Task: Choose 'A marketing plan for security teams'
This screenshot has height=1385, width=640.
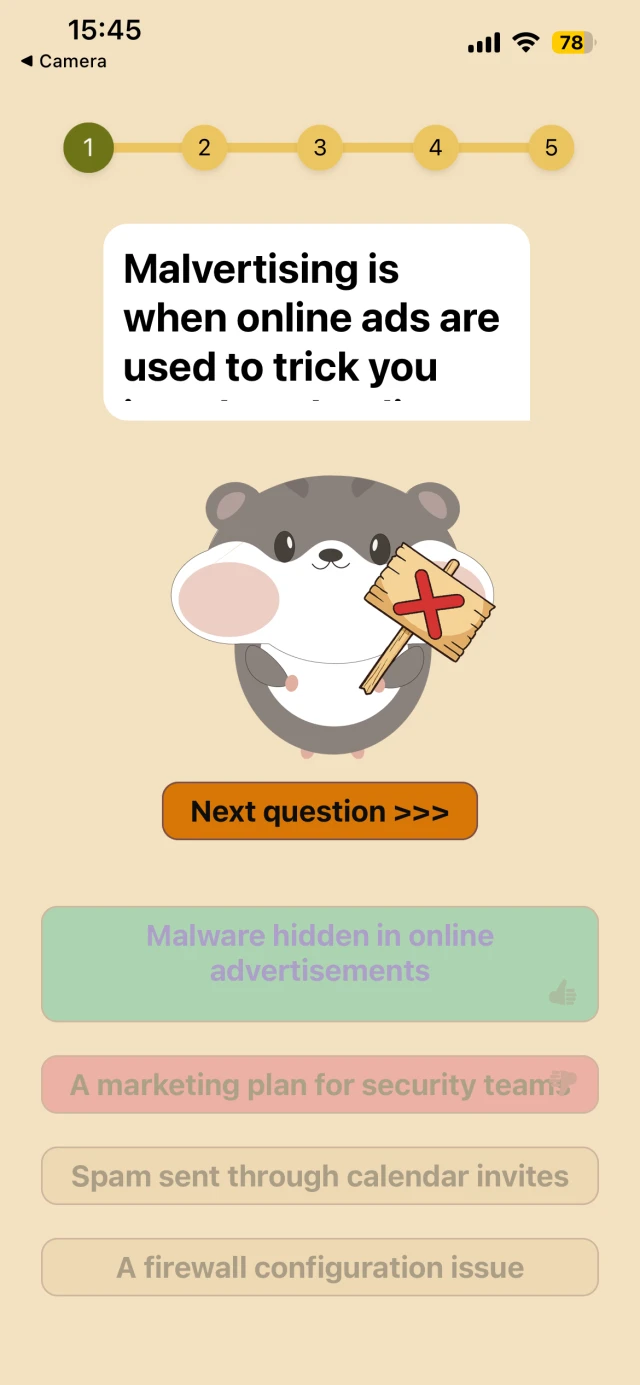Action: tap(320, 1085)
